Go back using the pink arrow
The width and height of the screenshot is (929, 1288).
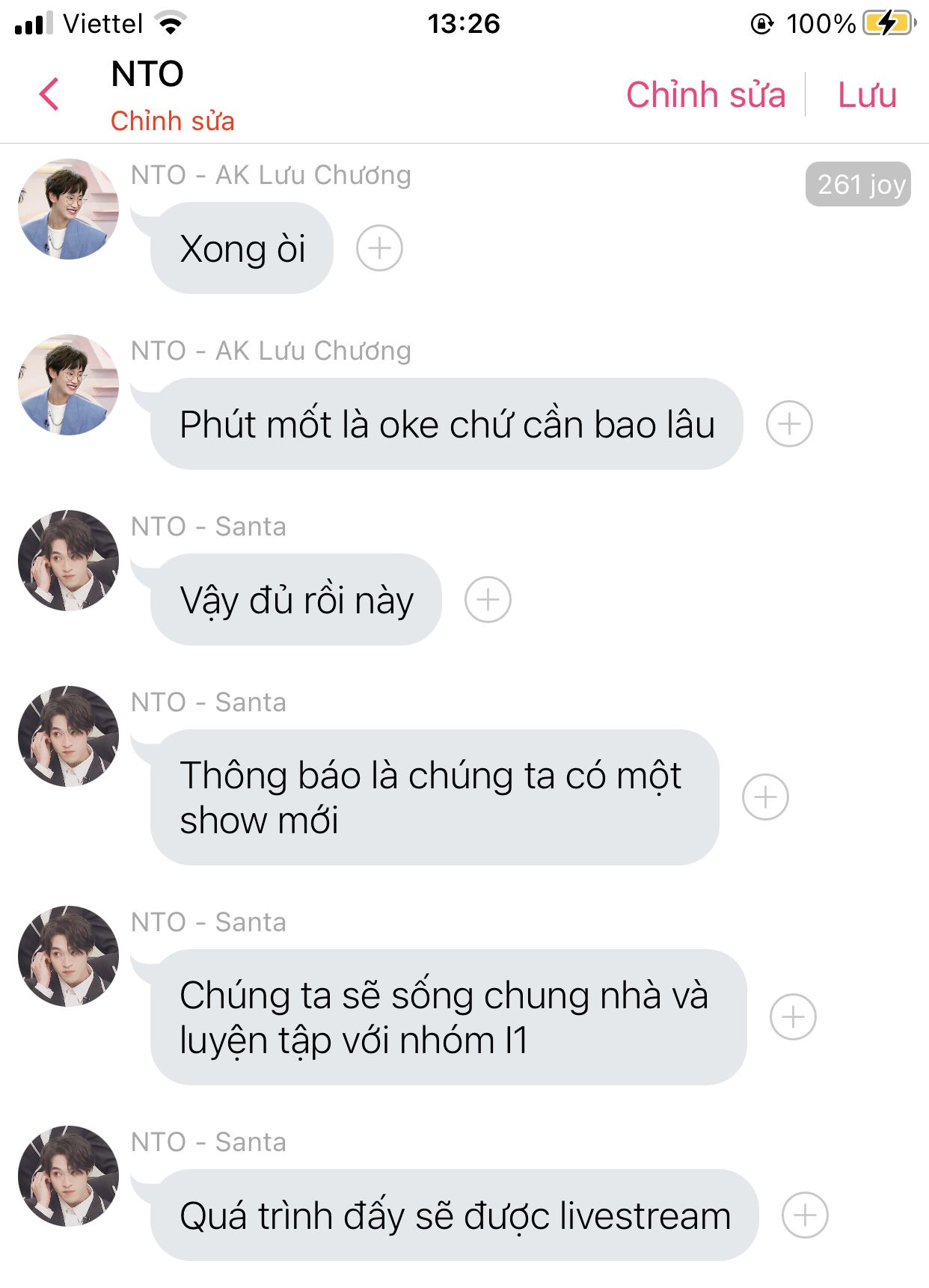pyautogui.click(x=49, y=94)
